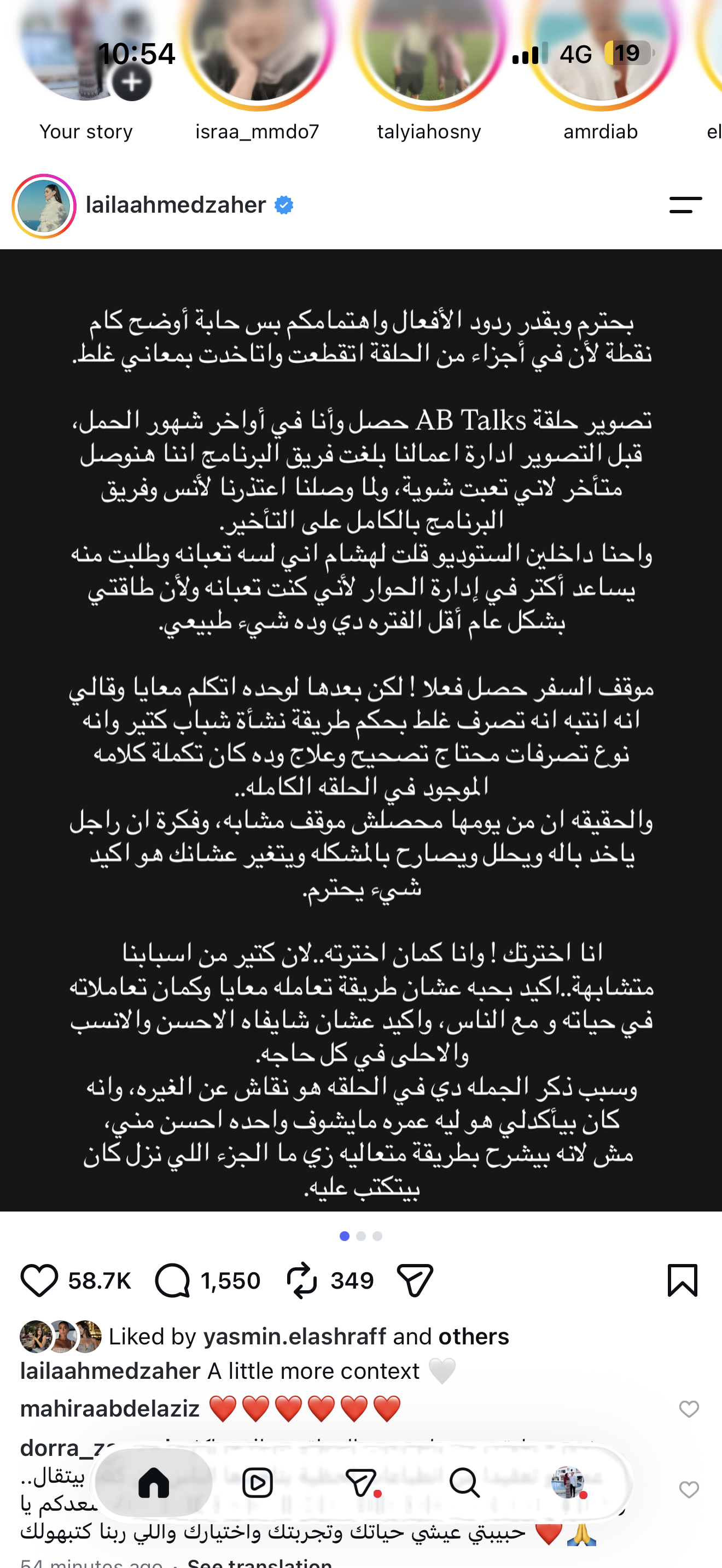The width and height of the screenshot is (722, 1568).
Task: Open lailaahmedzaher's profile from post header
Action: tap(176, 205)
